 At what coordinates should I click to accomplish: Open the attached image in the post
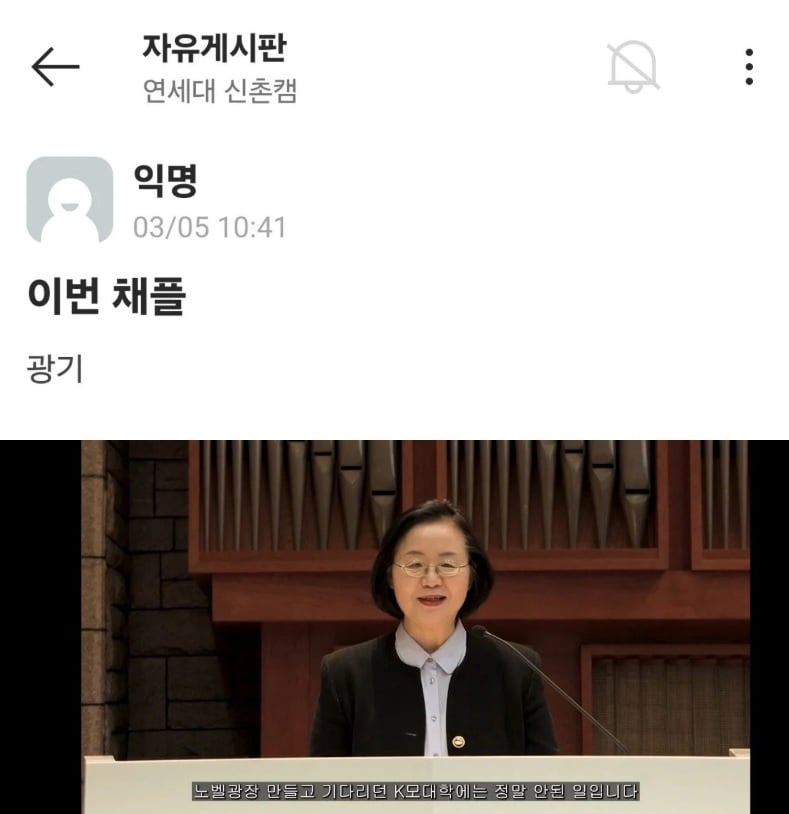point(394,625)
